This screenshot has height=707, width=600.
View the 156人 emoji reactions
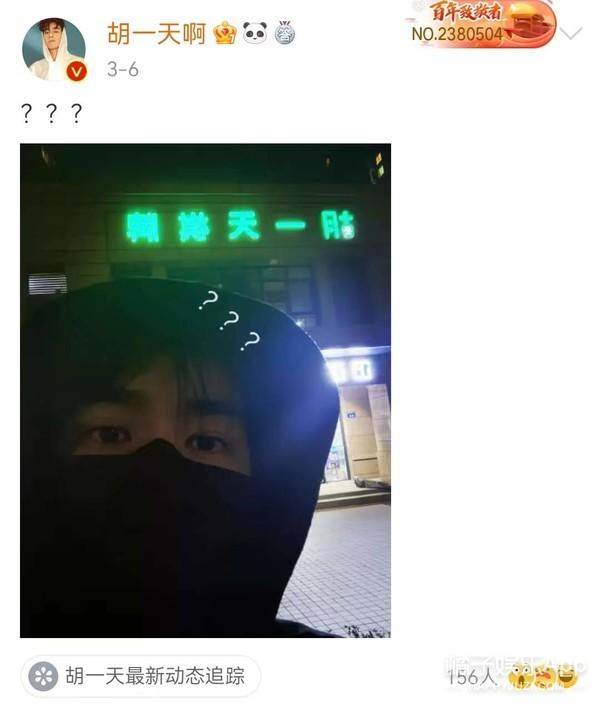(x=512, y=677)
